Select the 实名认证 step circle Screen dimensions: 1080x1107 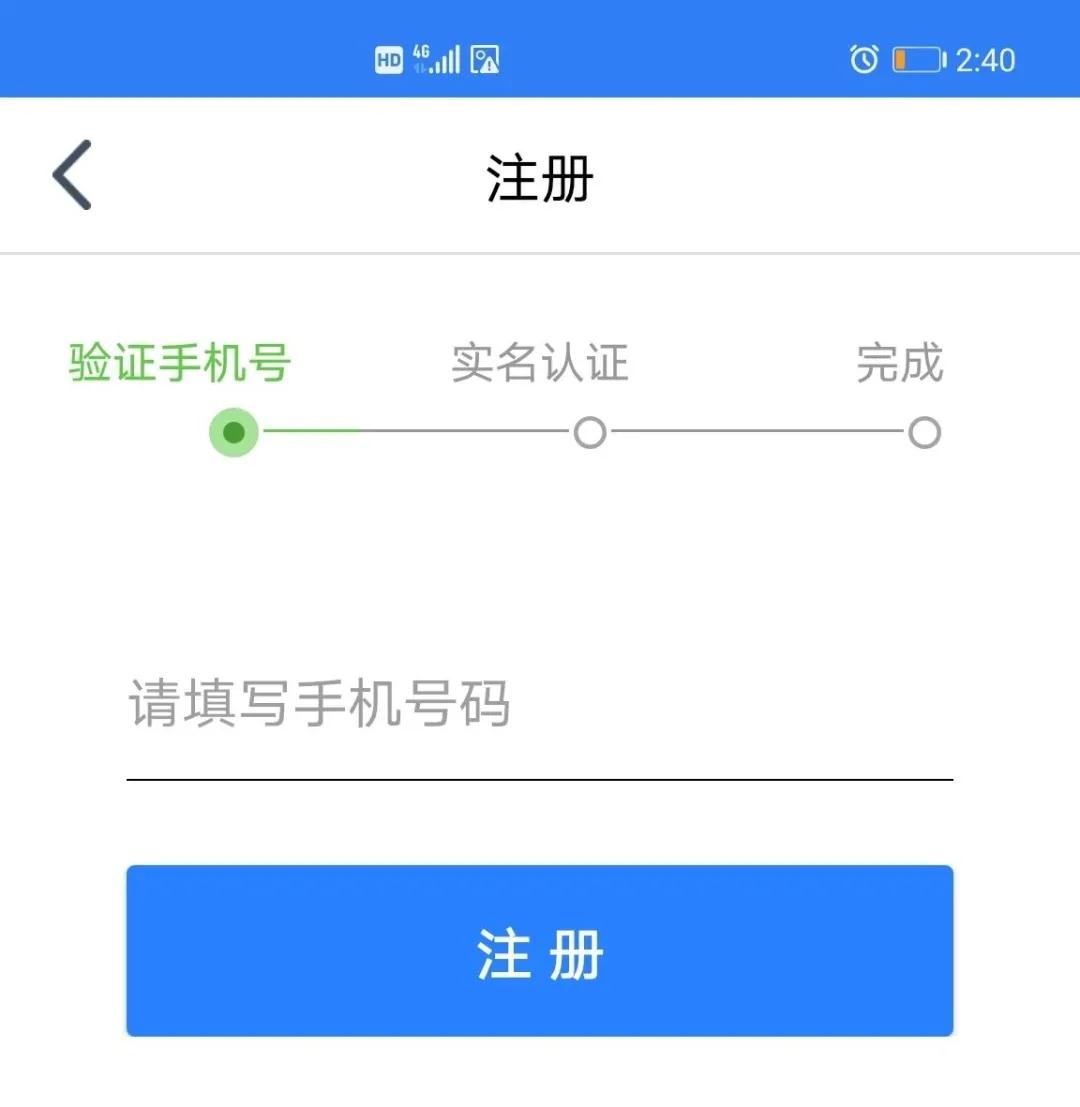(x=590, y=432)
